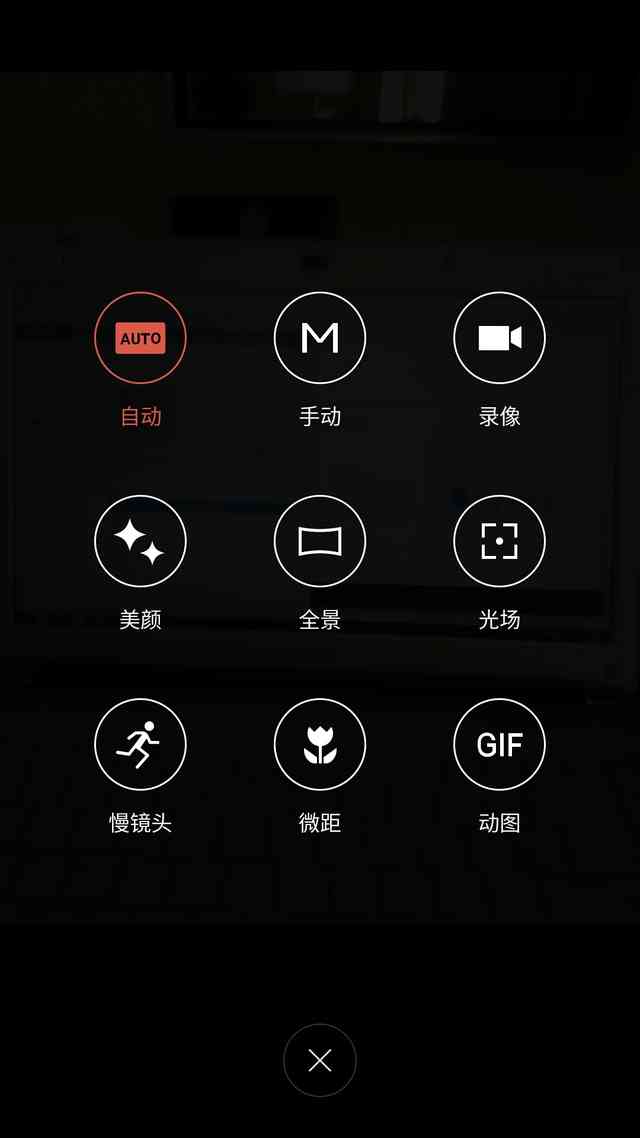Select the 美颜 beauty mode

pyautogui.click(x=140, y=541)
